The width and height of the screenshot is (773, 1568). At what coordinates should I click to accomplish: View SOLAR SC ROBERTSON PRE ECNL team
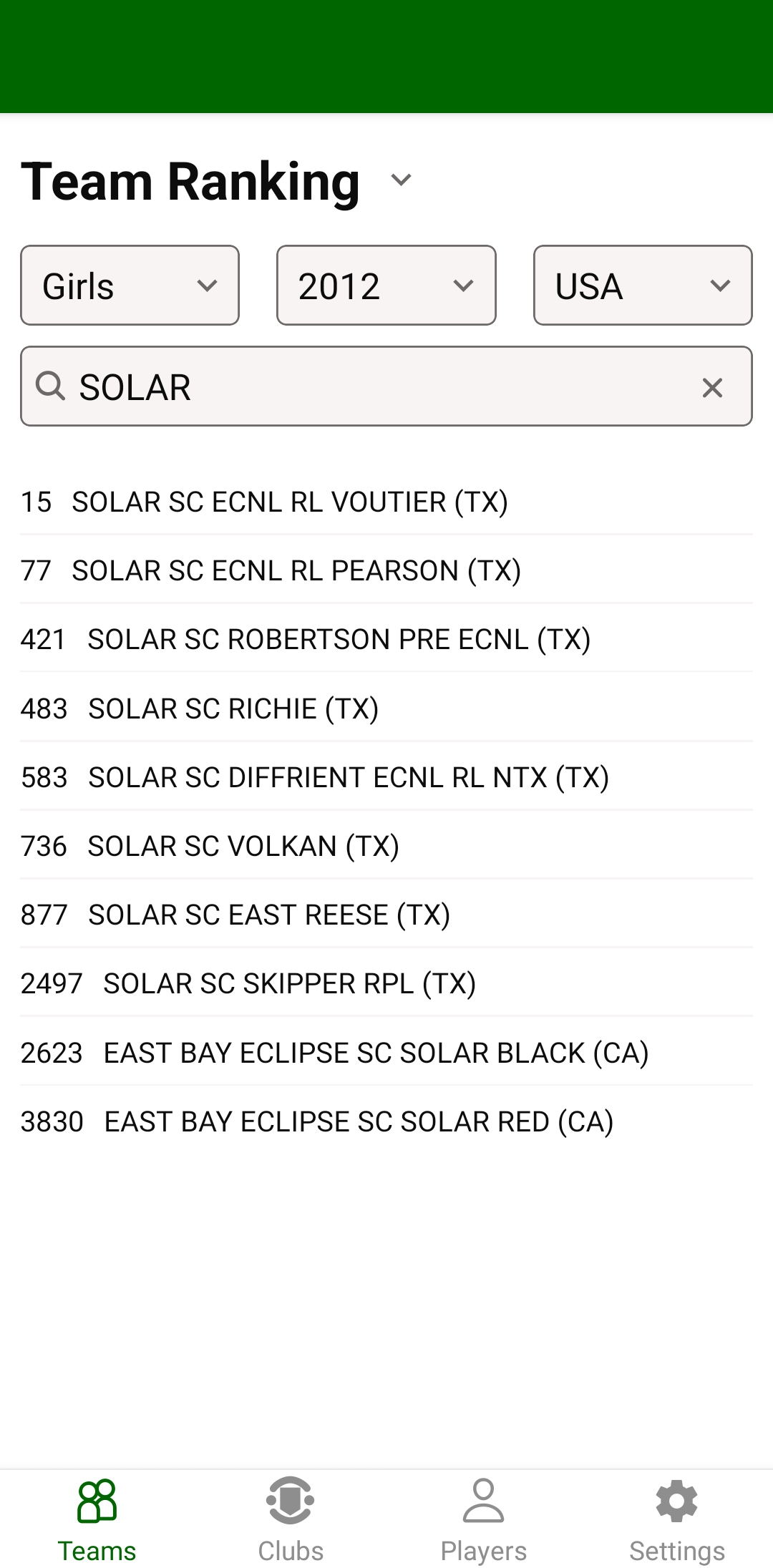coord(339,640)
